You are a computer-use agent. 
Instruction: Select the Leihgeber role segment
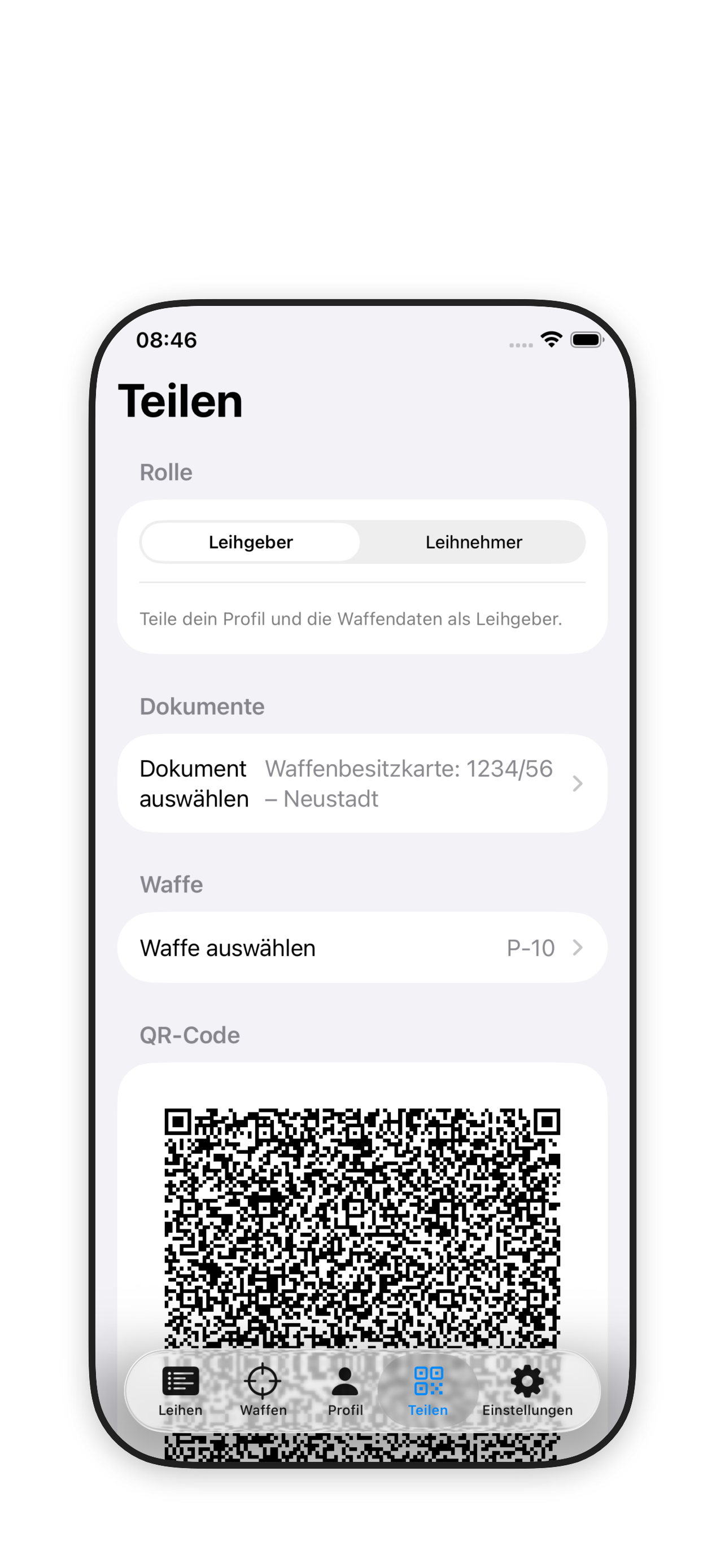(250, 542)
